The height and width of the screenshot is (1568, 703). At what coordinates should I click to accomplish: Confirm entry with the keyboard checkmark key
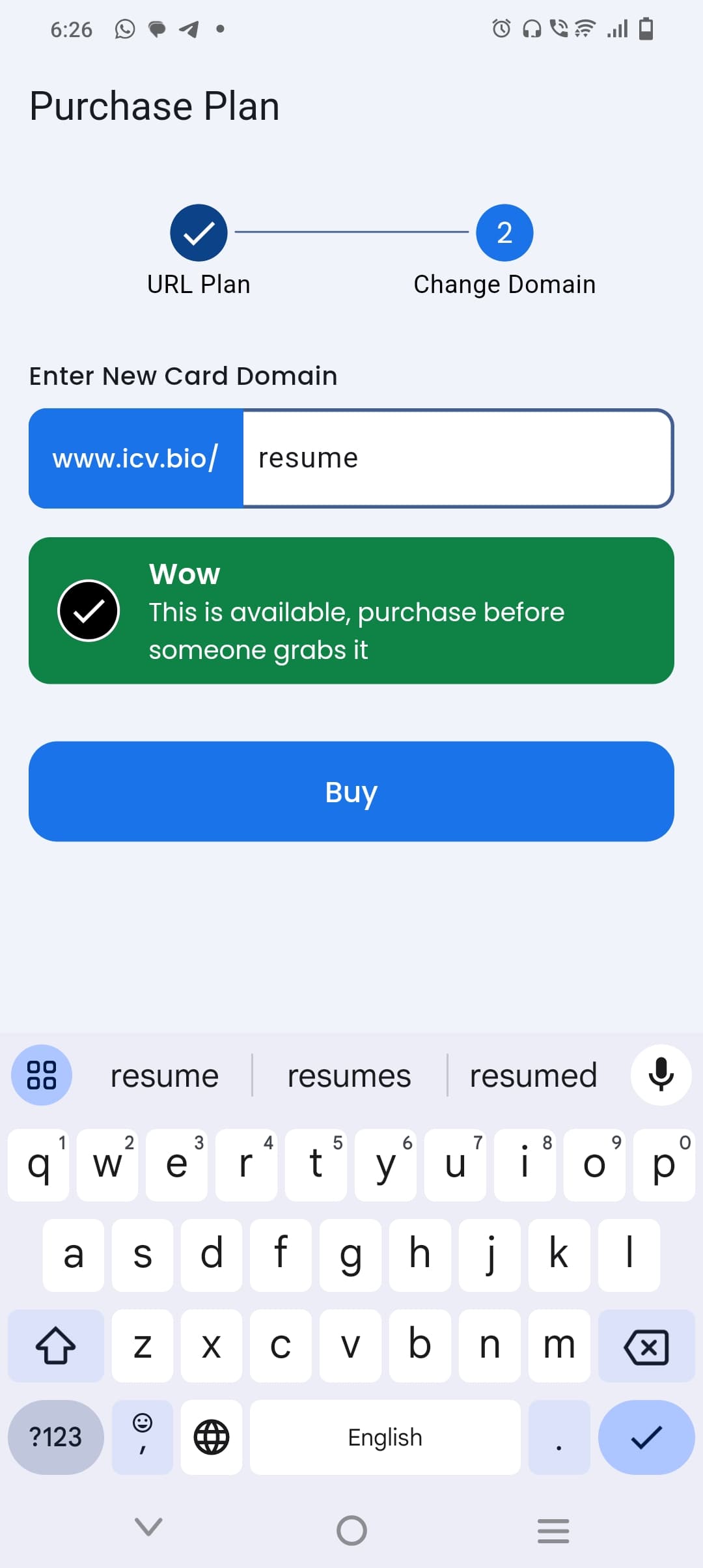[x=646, y=1437]
